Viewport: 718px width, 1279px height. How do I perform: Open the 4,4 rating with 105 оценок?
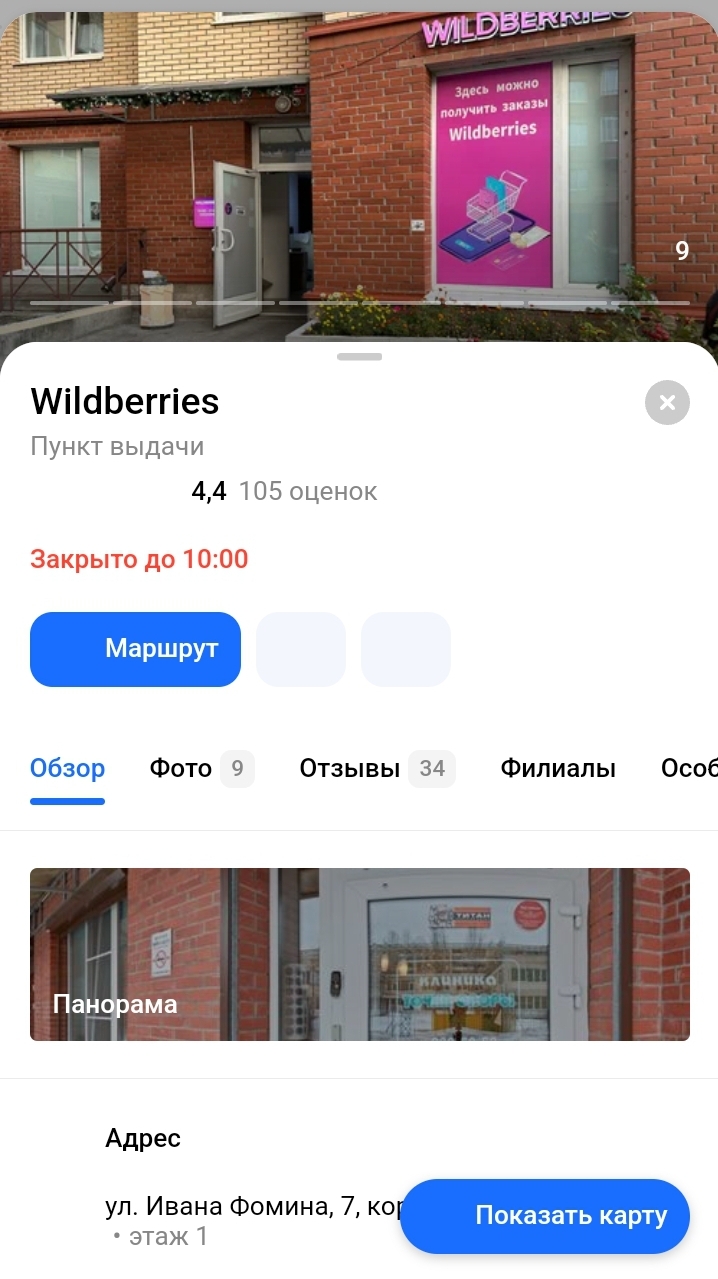284,491
